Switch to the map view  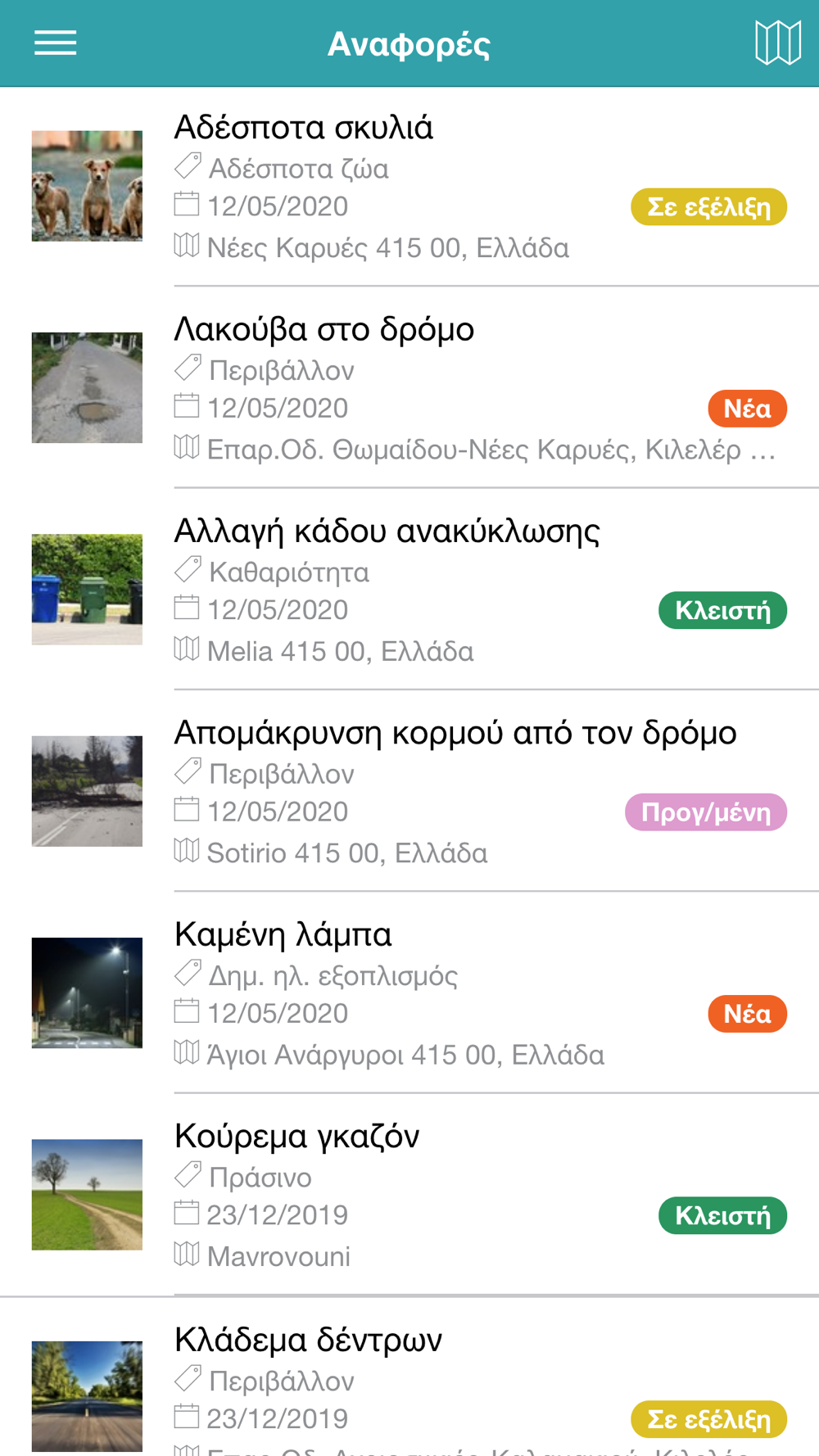(x=777, y=43)
